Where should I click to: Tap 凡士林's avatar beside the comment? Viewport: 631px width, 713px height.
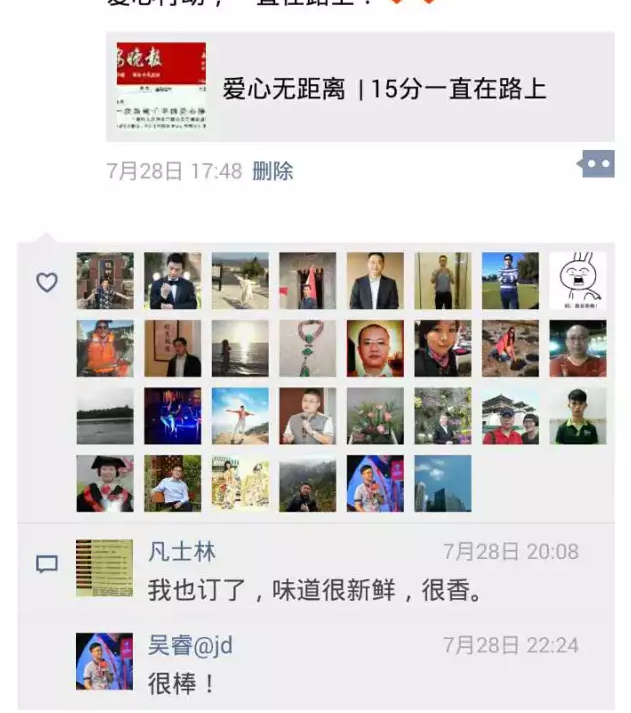pyautogui.click(x=104, y=568)
